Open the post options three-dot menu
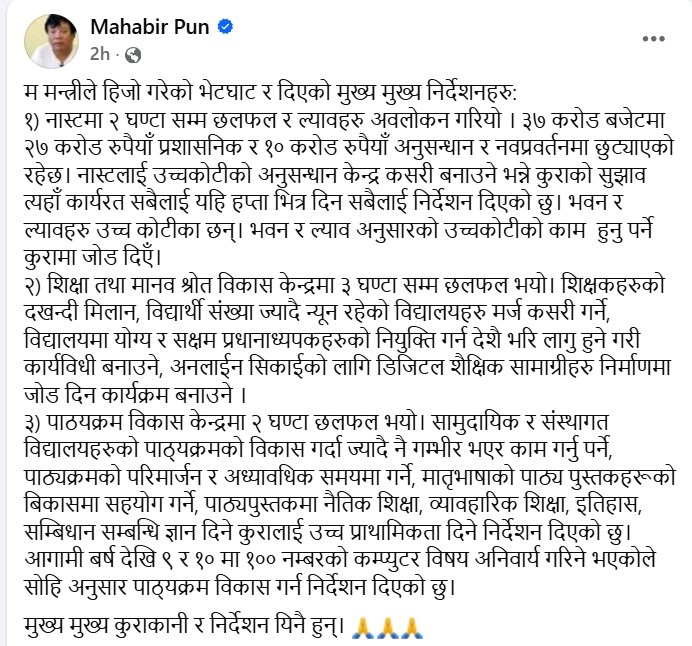Image resolution: width=692 pixels, height=646 pixels. pos(652,38)
